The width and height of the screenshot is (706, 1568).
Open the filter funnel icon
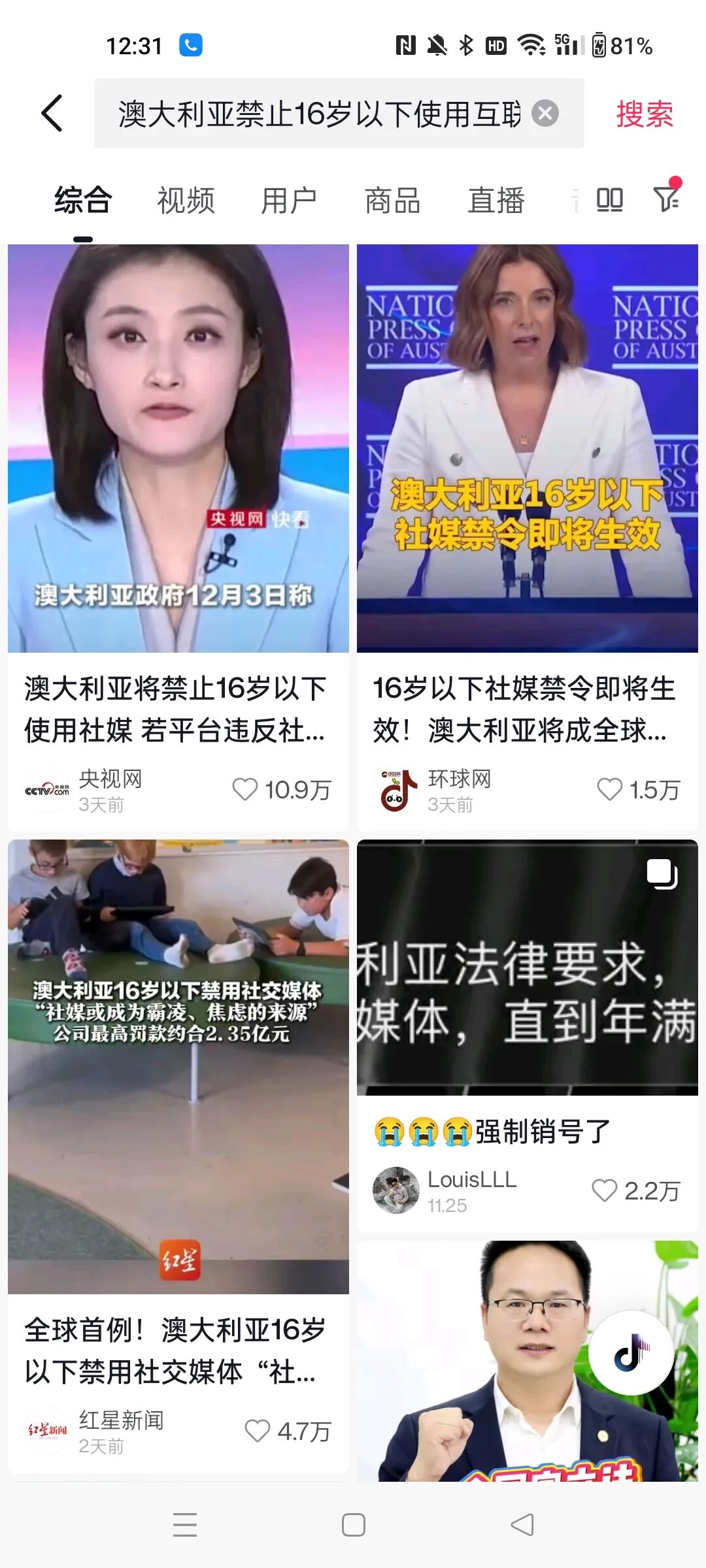coord(666,198)
